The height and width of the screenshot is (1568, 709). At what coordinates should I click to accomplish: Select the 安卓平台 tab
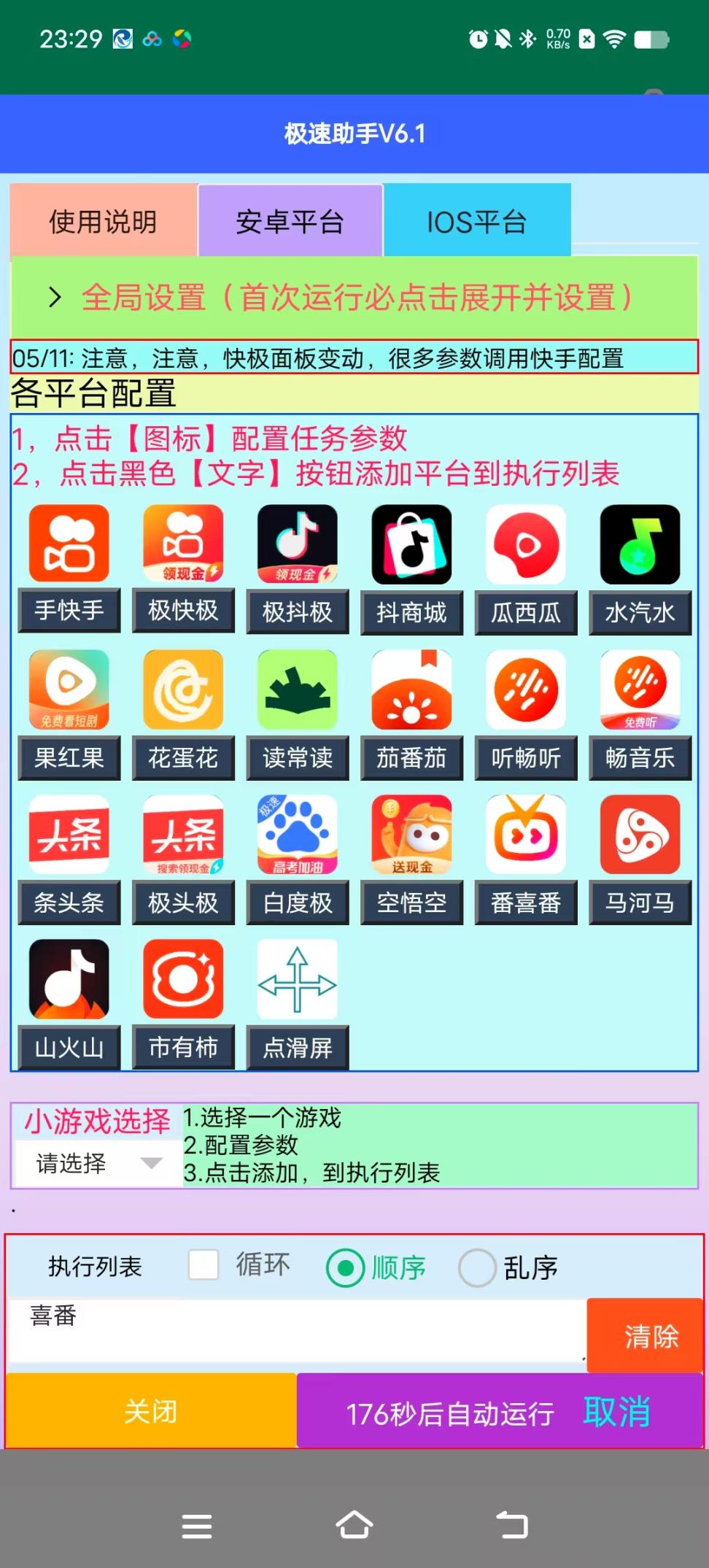pyautogui.click(x=290, y=221)
